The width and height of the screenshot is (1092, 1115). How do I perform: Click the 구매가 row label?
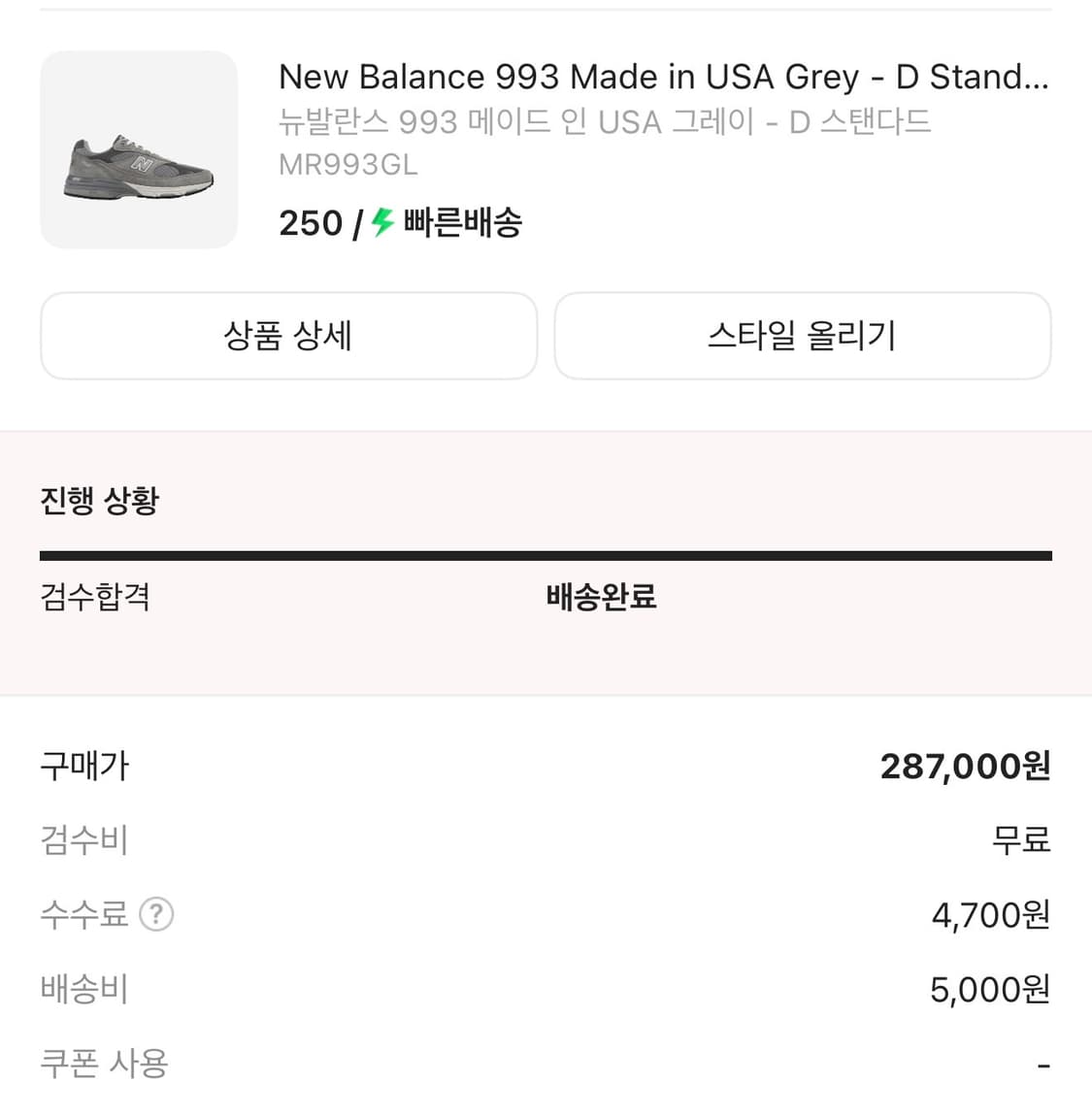click(x=83, y=766)
